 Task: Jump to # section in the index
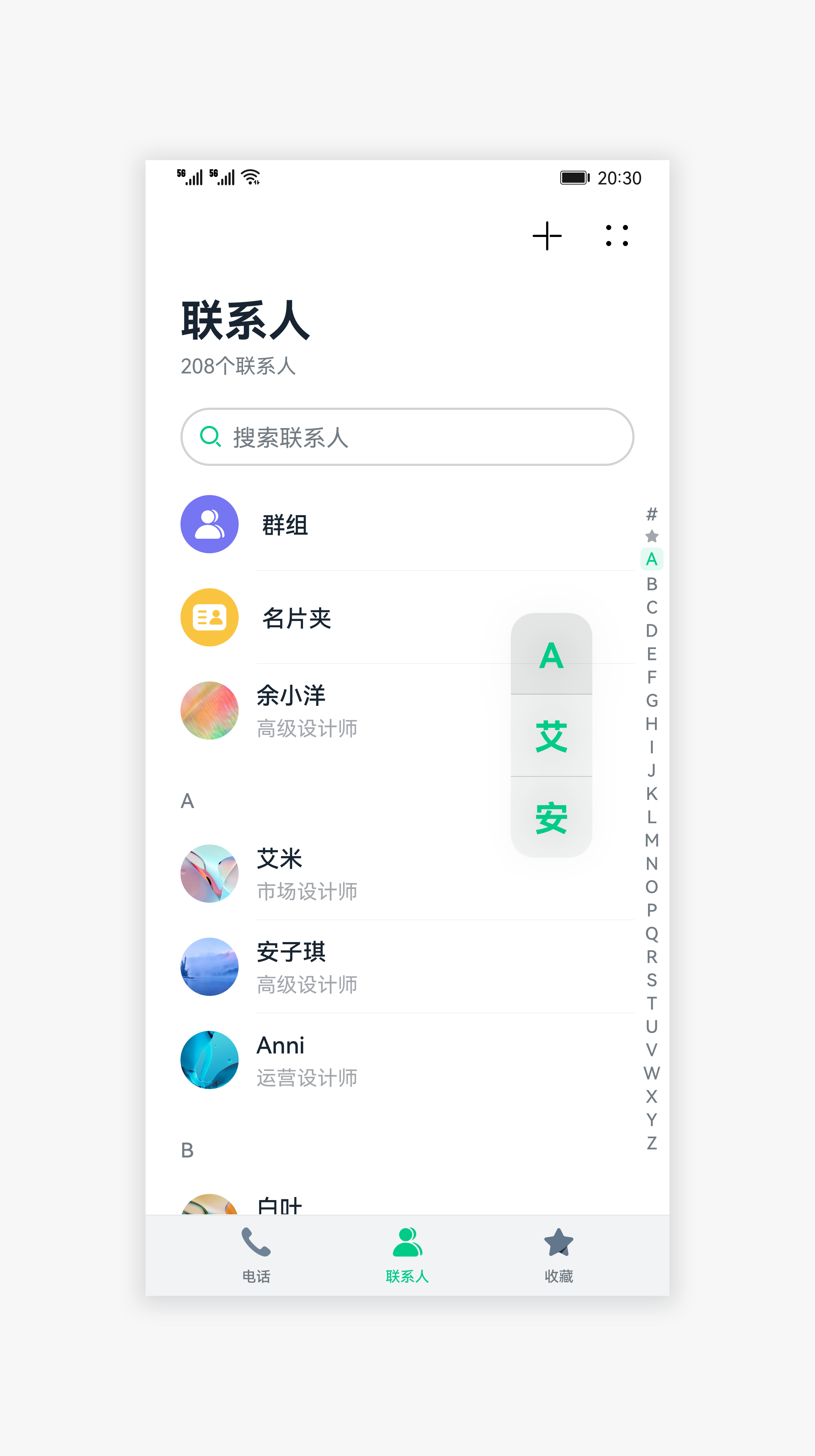[651, 514]
